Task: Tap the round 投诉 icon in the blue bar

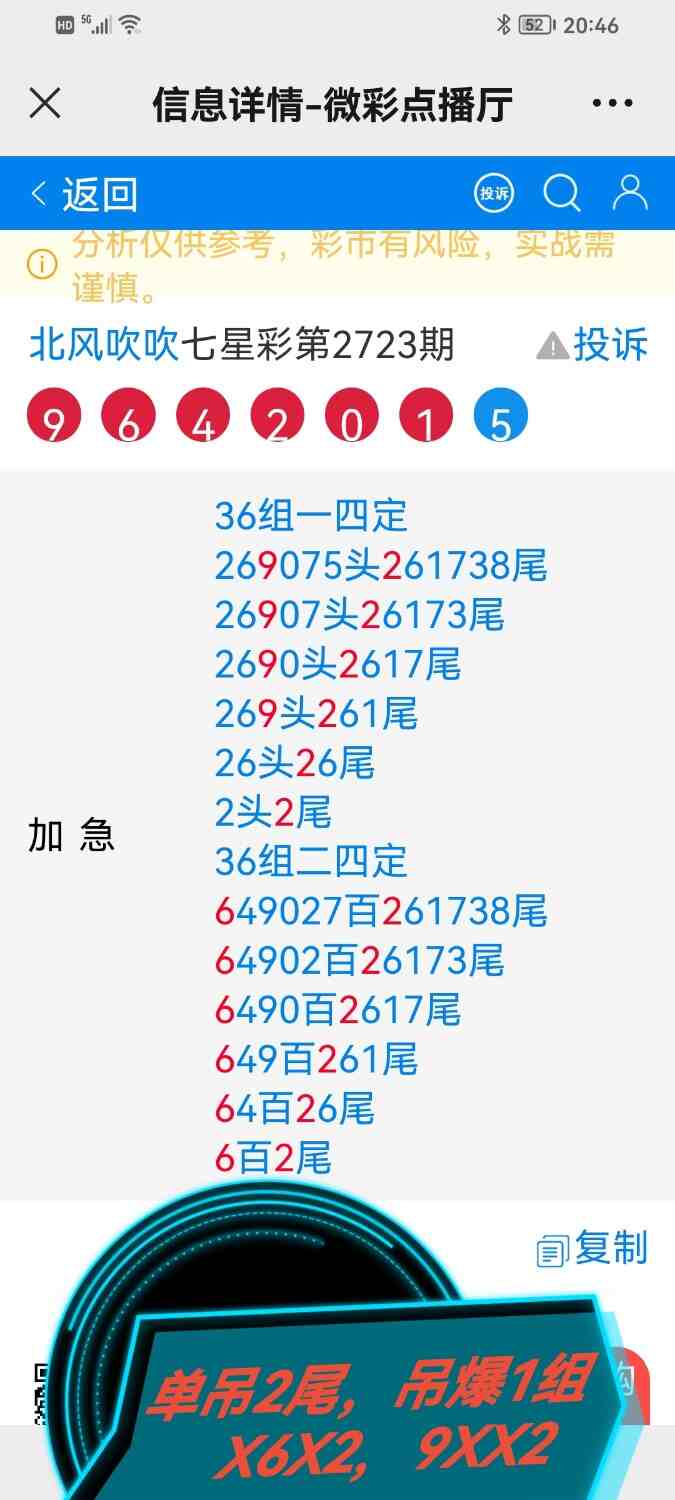Action: click(x=494, y=194)
